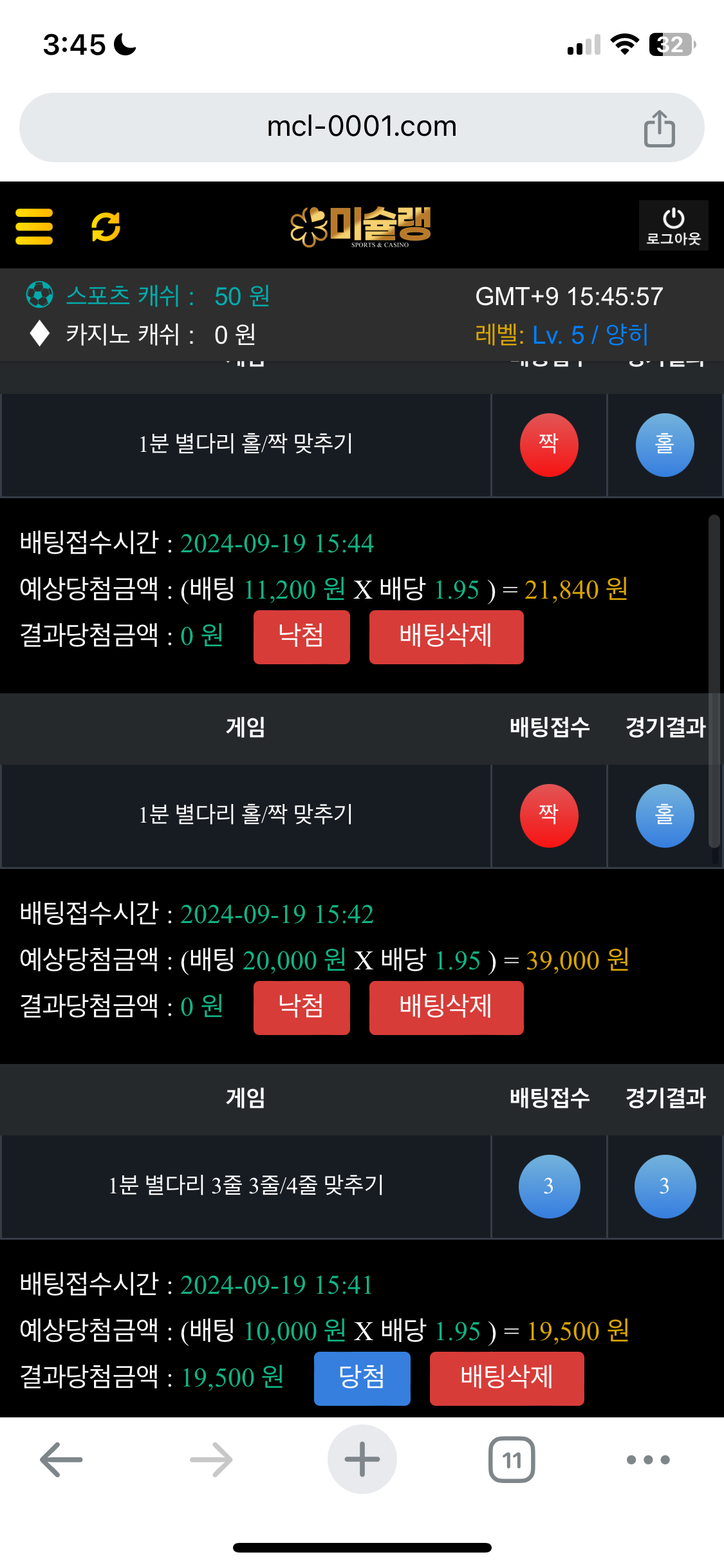This screenshot has width=724, height=1568.
Task: Tap the mcl-0001.com address bar
Action: tap(361, 127)
